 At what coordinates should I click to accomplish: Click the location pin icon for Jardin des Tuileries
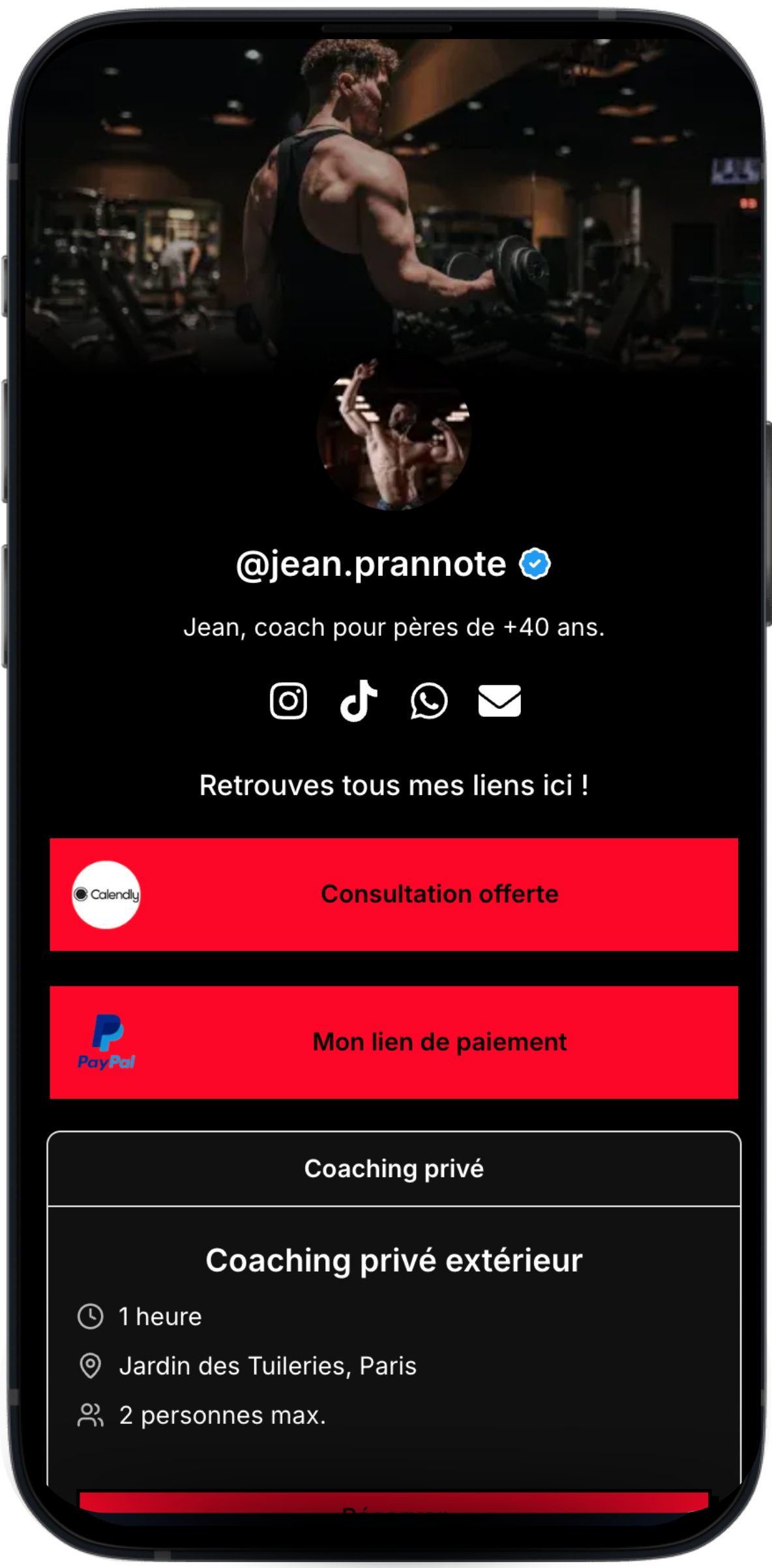tap(91, 1366)
